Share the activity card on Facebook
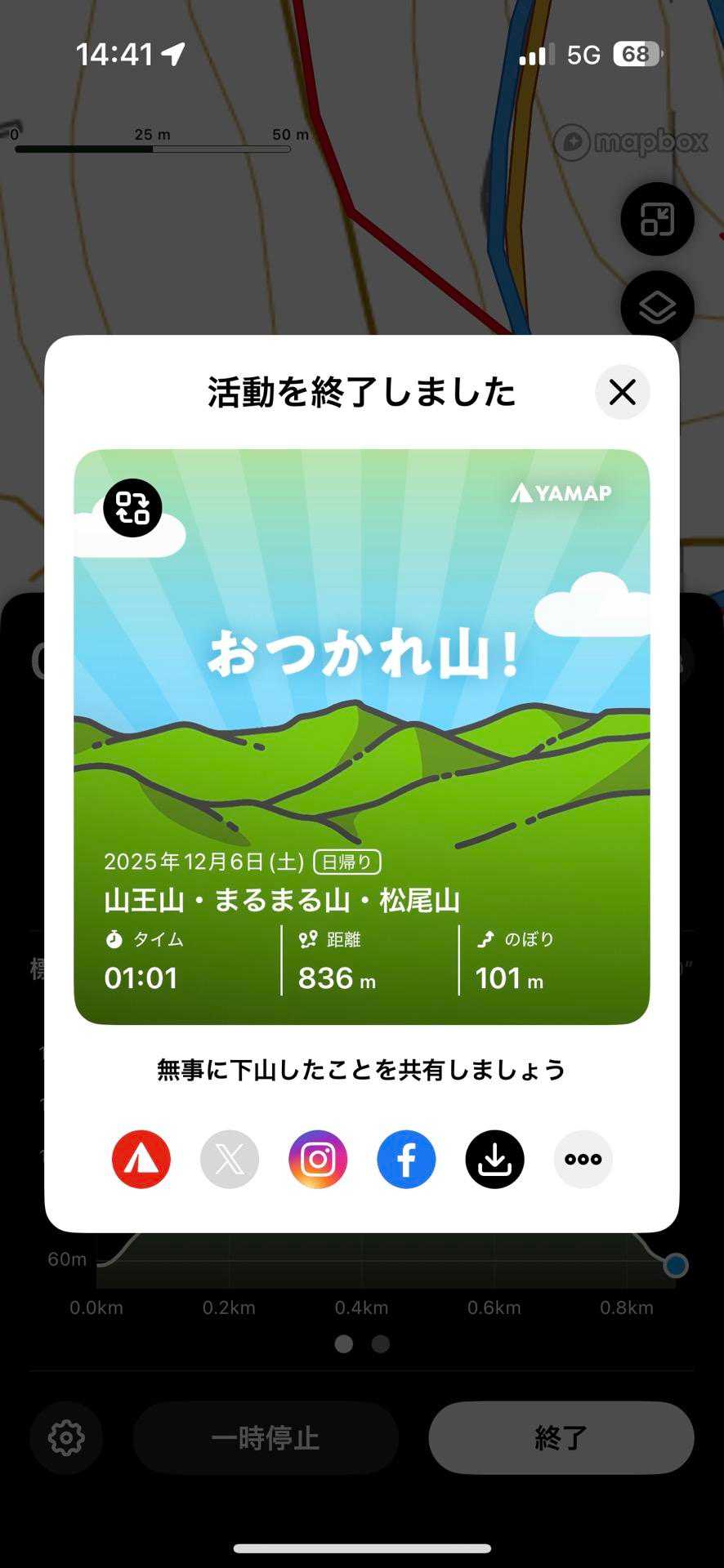 coord(406,1159)
